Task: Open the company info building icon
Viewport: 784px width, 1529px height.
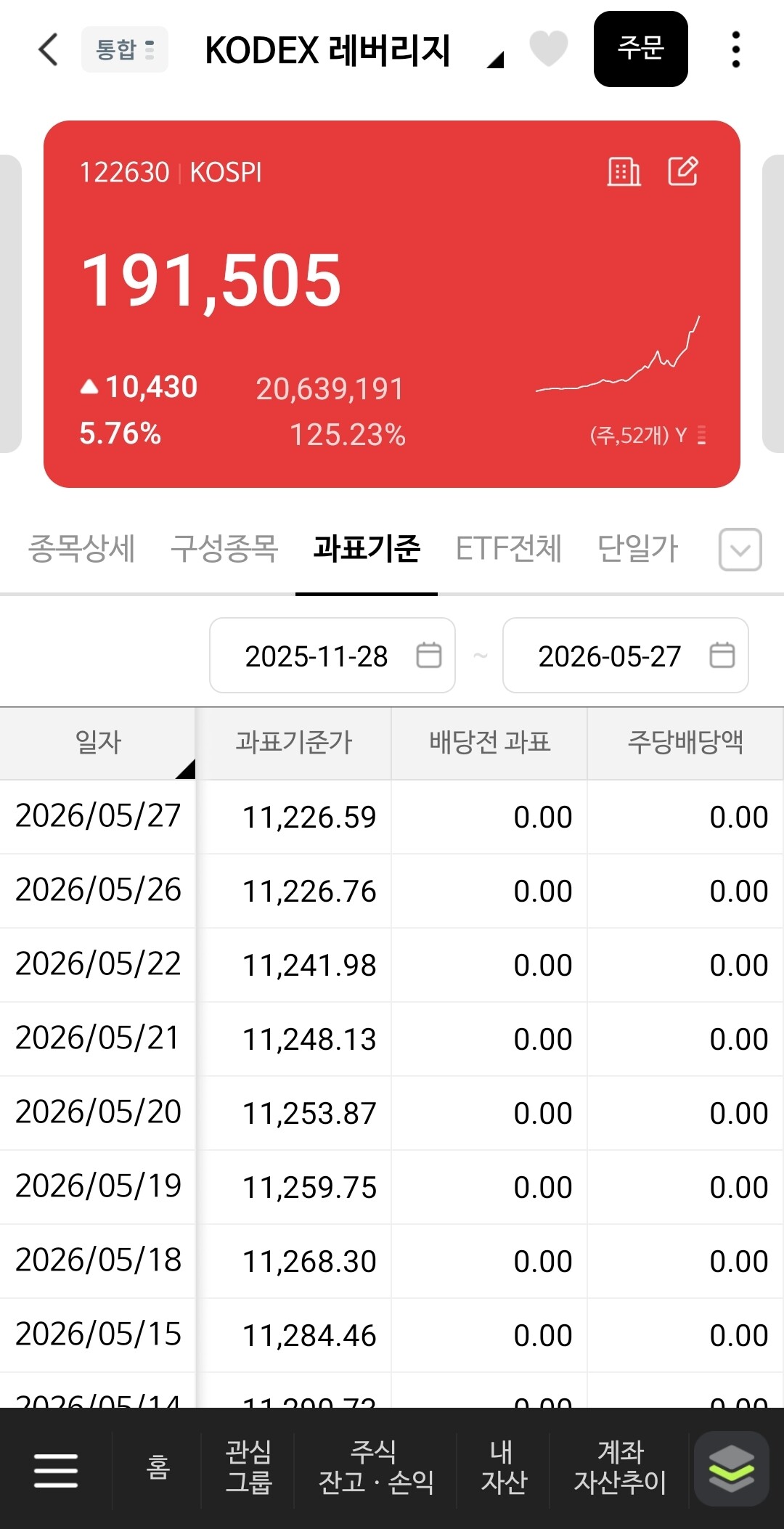Action: (624, 172)
